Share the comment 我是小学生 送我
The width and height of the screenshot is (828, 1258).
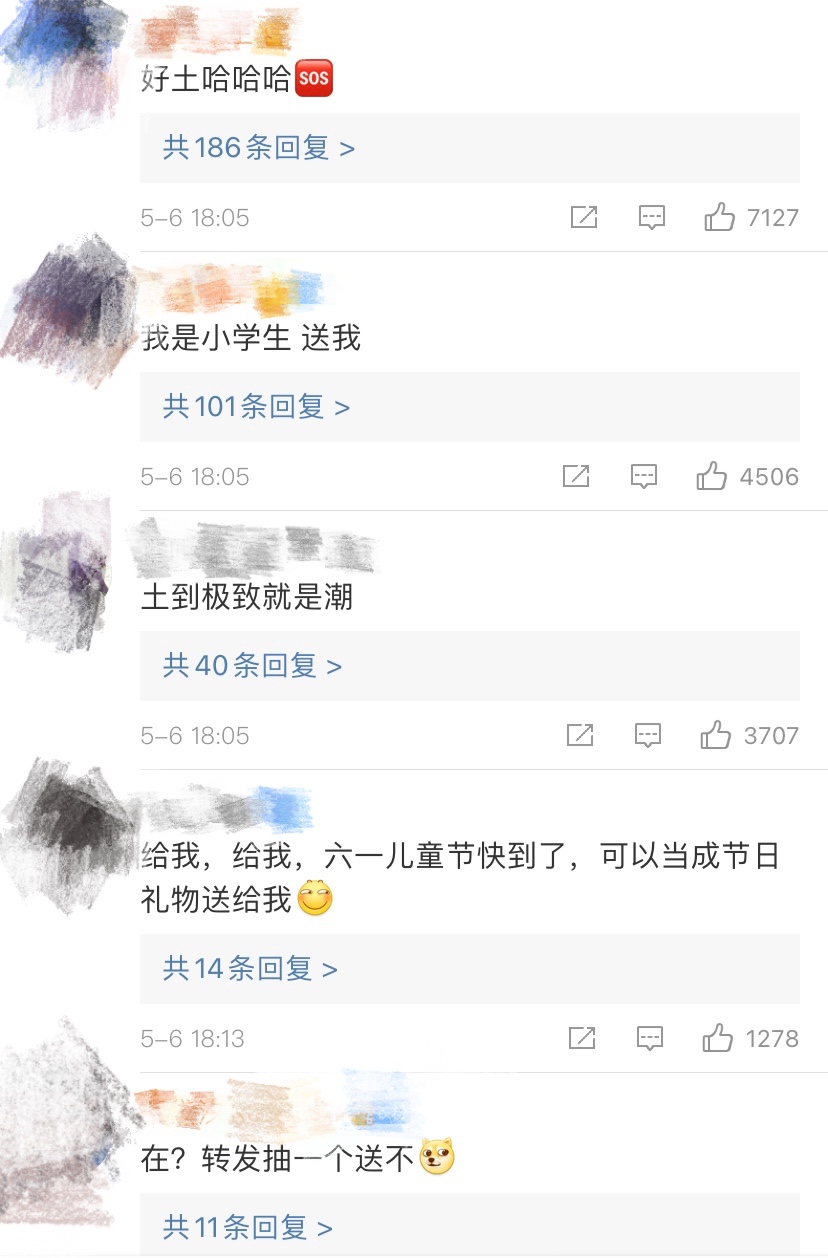point(576,476)
